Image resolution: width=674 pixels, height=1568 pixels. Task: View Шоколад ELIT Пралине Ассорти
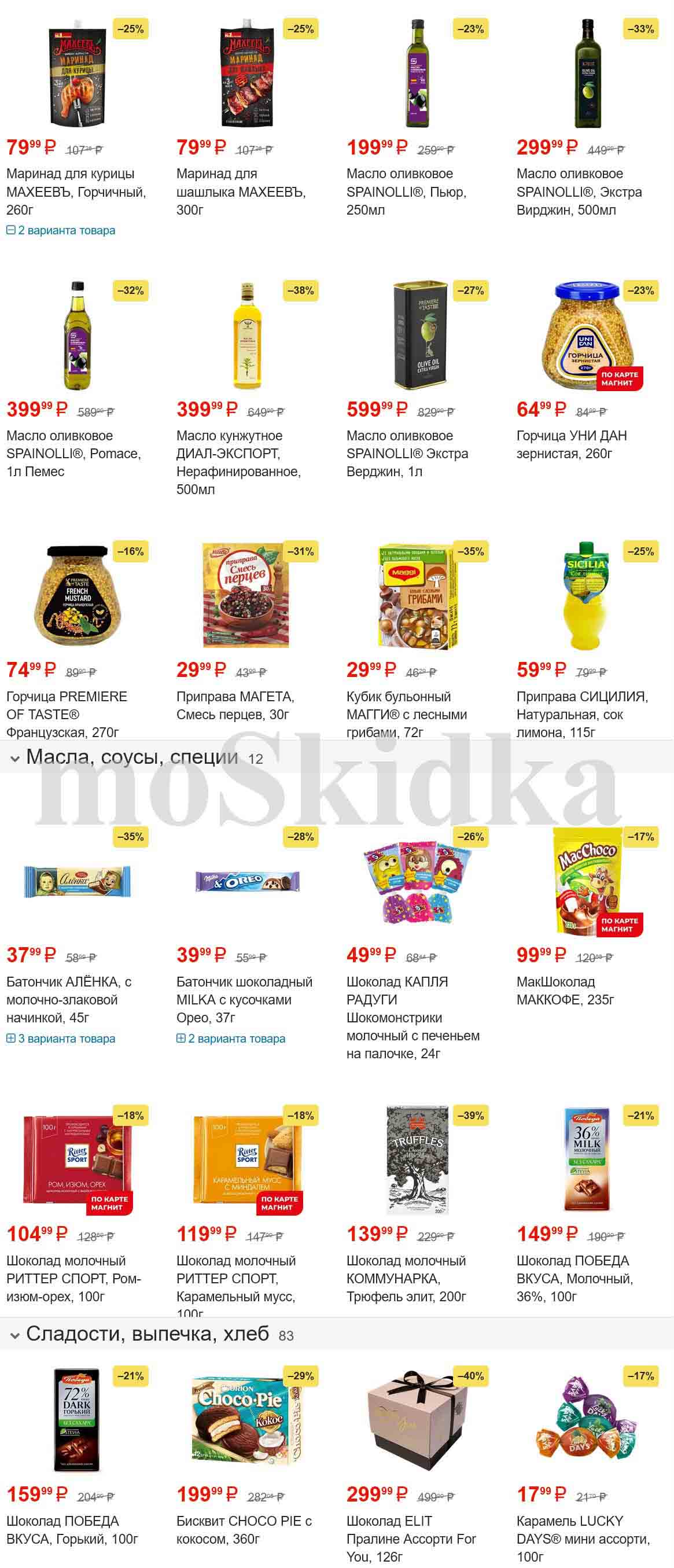point(410,1538)
